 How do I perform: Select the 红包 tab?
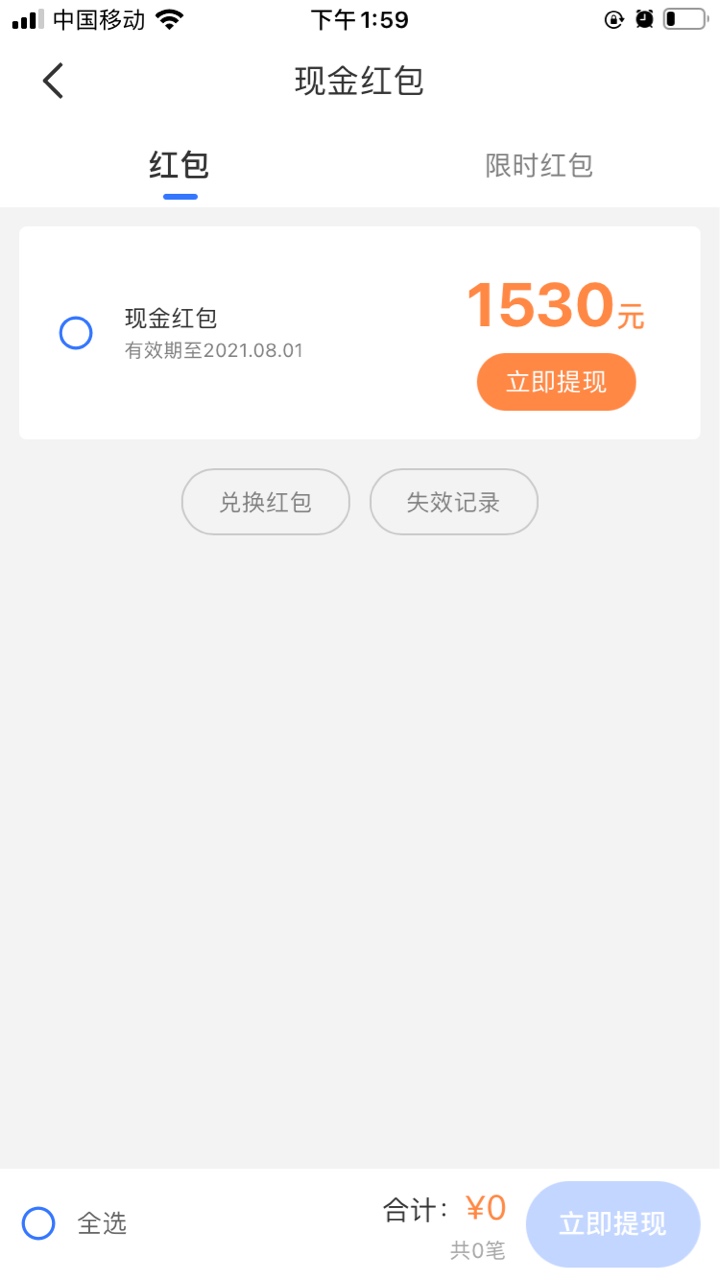[x=179, y=165]
